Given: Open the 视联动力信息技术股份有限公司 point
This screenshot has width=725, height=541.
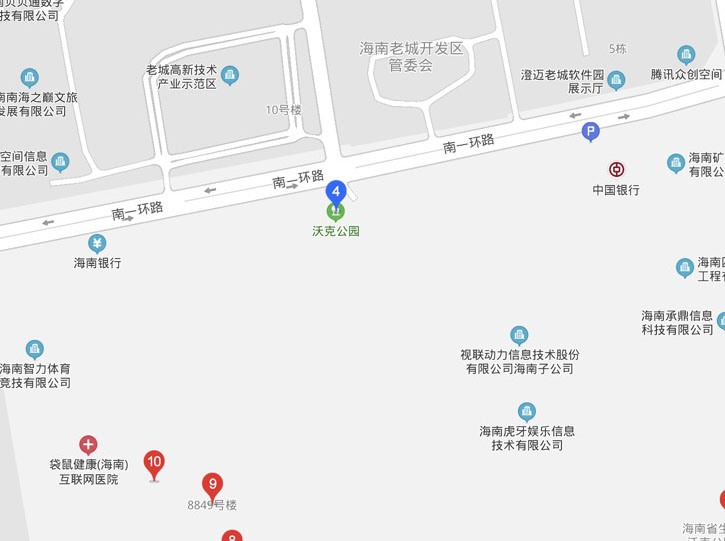Looking at the screenshot, I should pyautogui.click(x=519, y=335).
